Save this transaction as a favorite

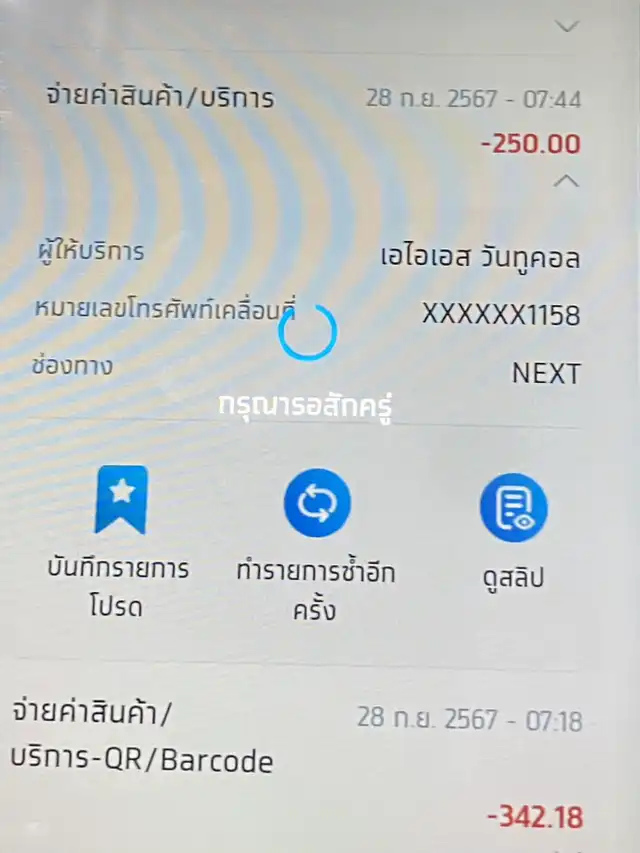[120, 501]
